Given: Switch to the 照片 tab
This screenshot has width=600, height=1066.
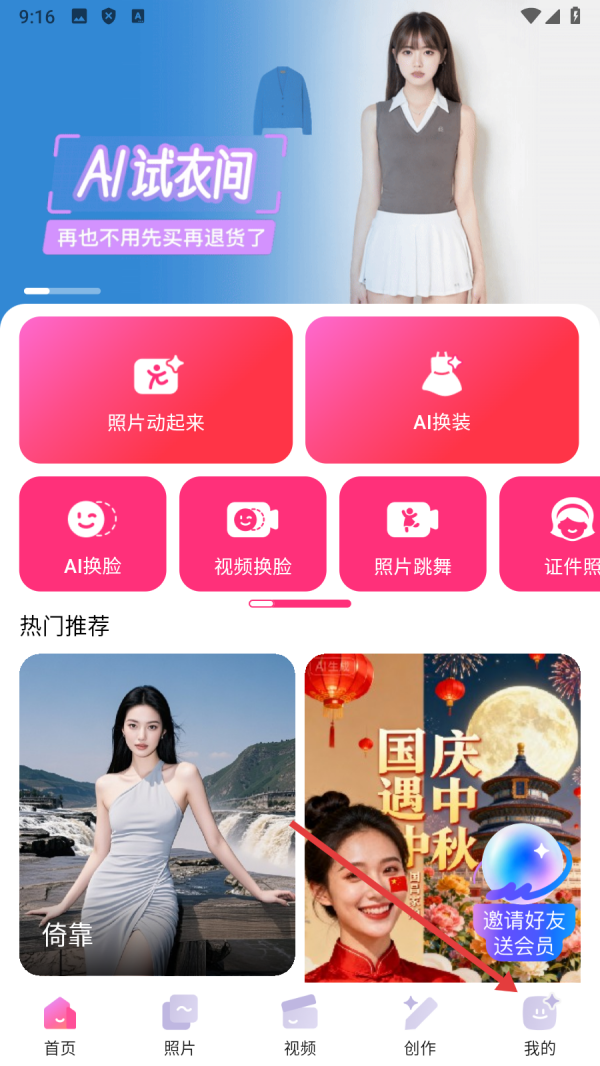Looking at the screenshot, I should point(180,1027).
